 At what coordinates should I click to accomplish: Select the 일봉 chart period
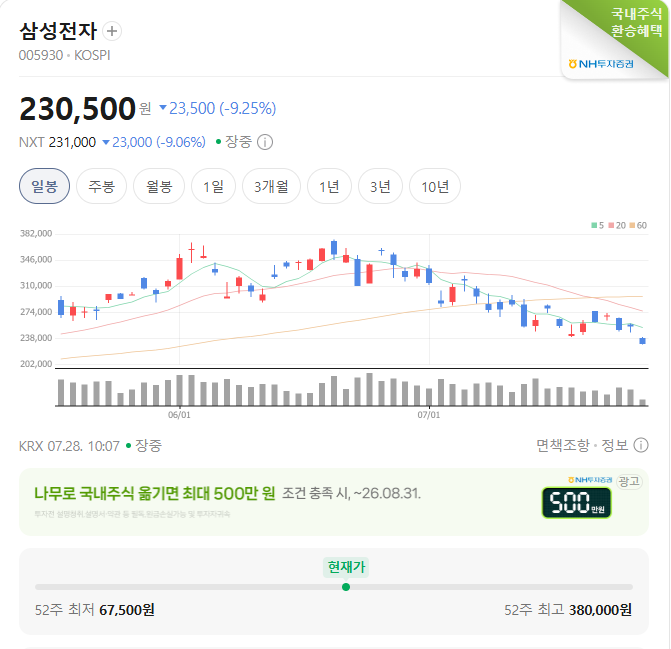tap(45, 186)
